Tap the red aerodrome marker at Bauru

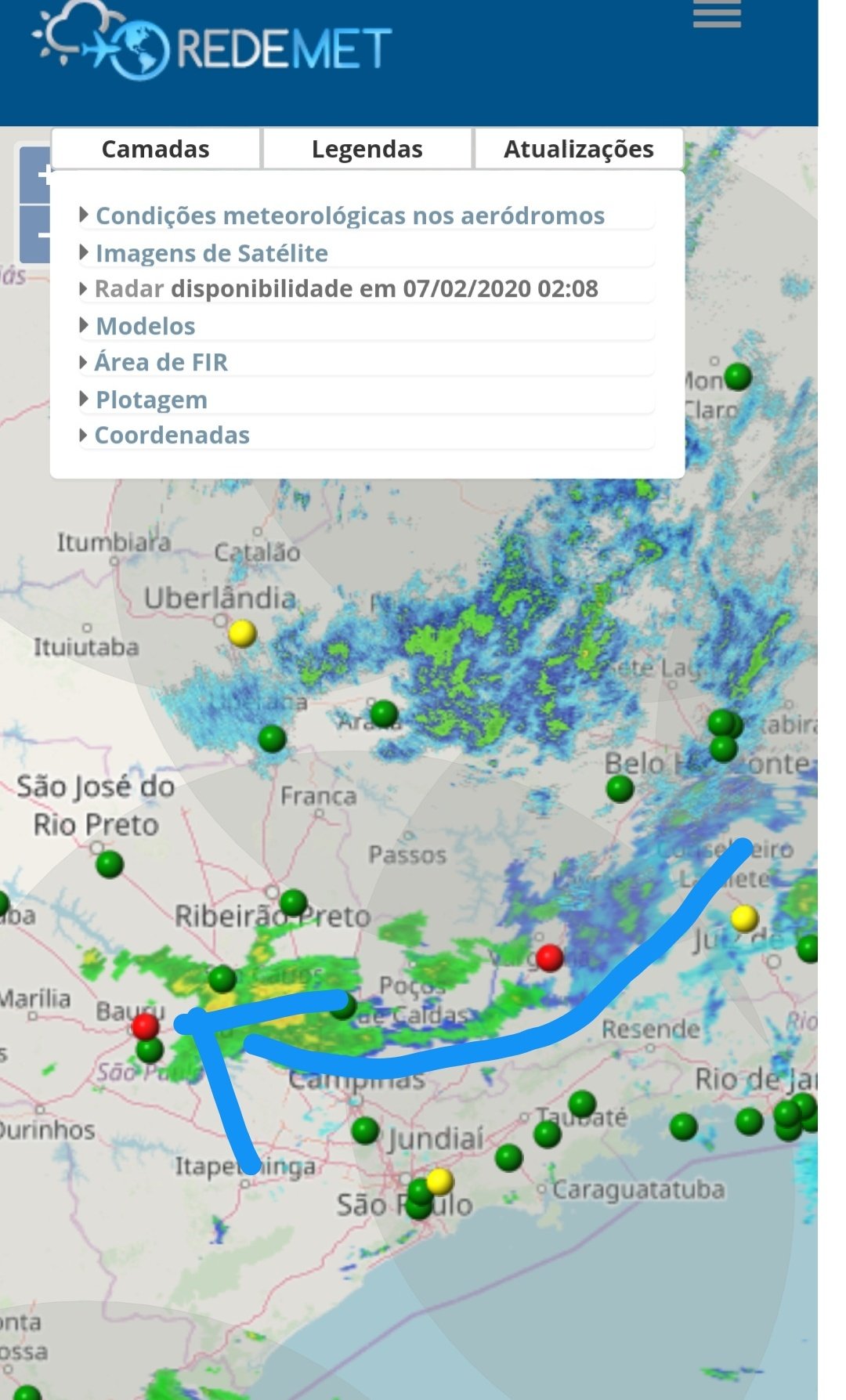point(146,1026)
